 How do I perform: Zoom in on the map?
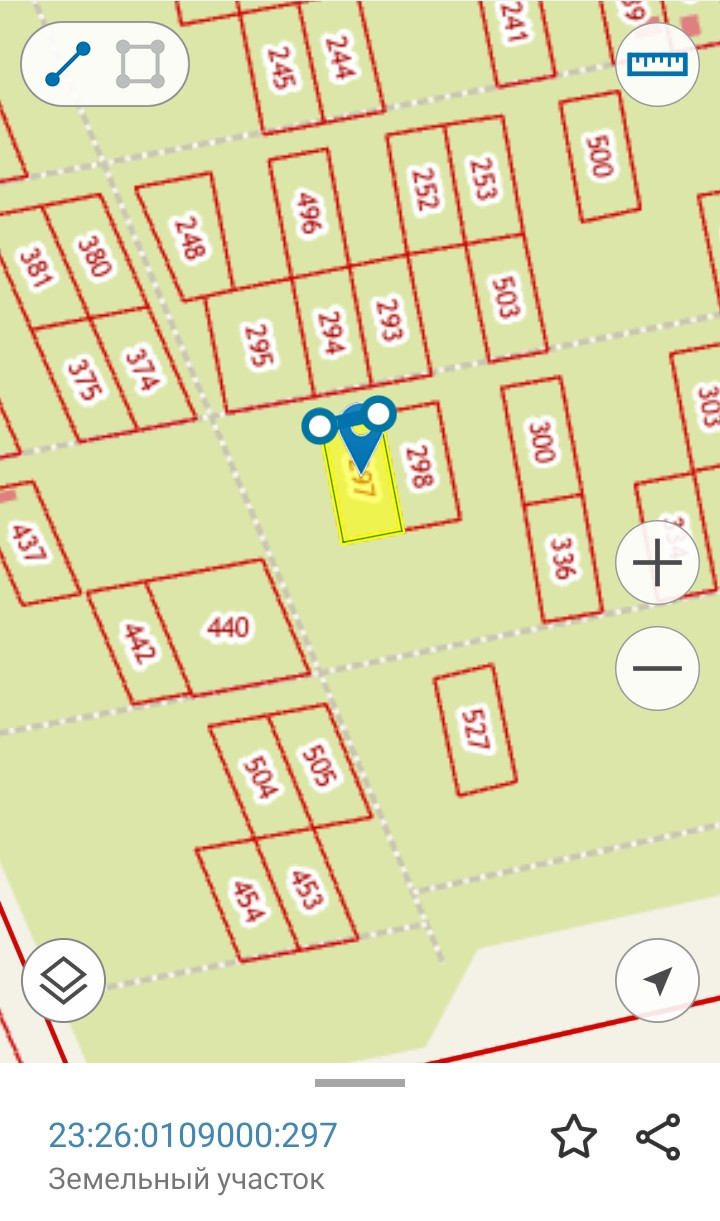tap(657, 563)
